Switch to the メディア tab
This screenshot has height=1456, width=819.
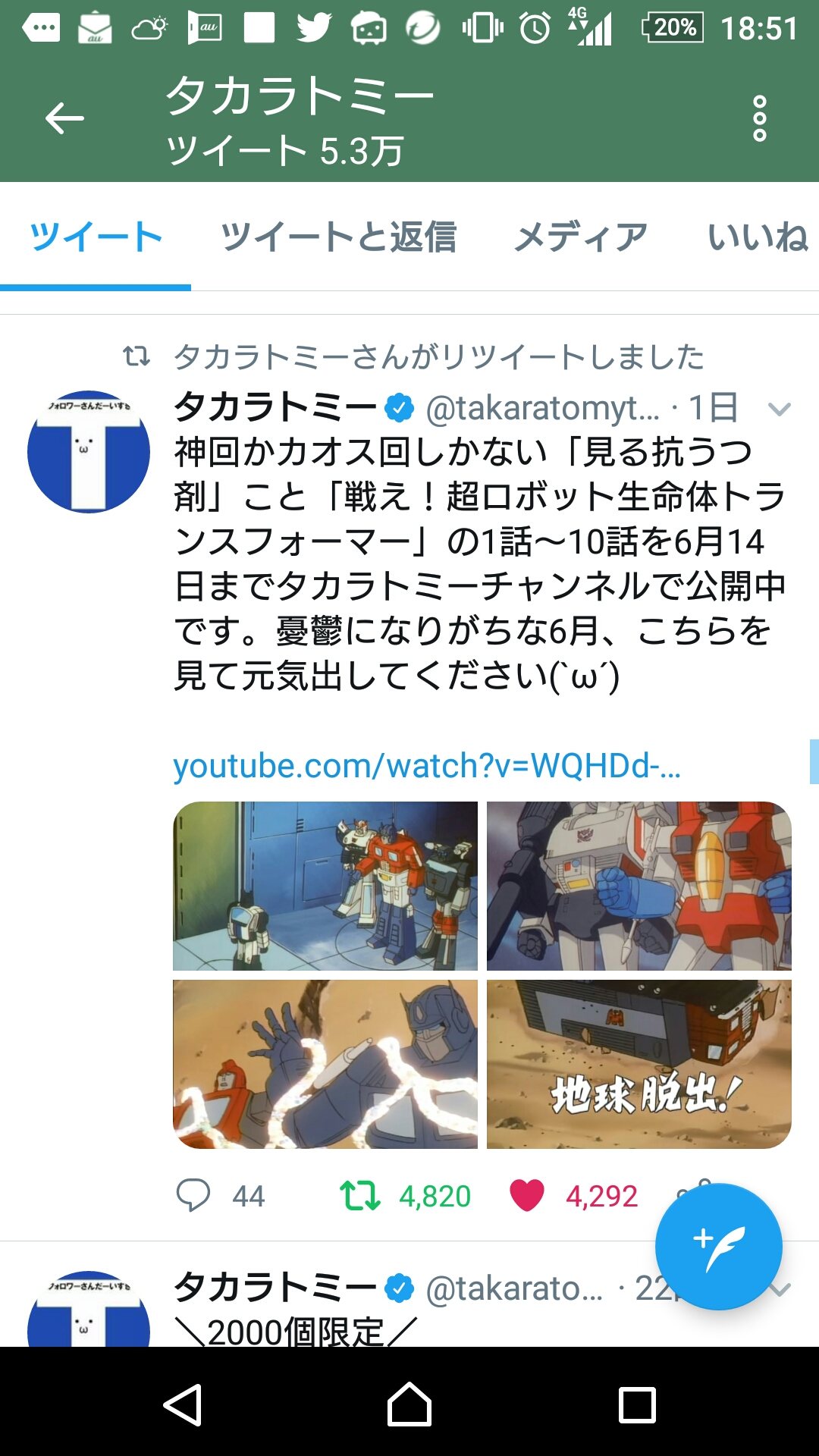581,237
